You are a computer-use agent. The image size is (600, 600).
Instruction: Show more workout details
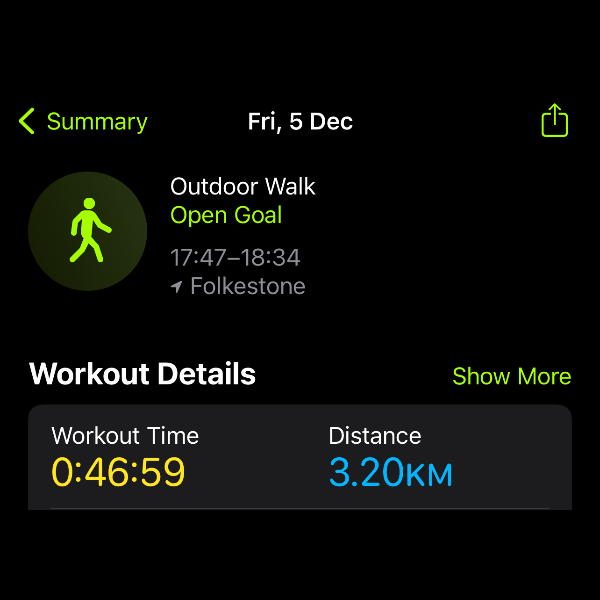pyautogui.click(x=511, y=376)
